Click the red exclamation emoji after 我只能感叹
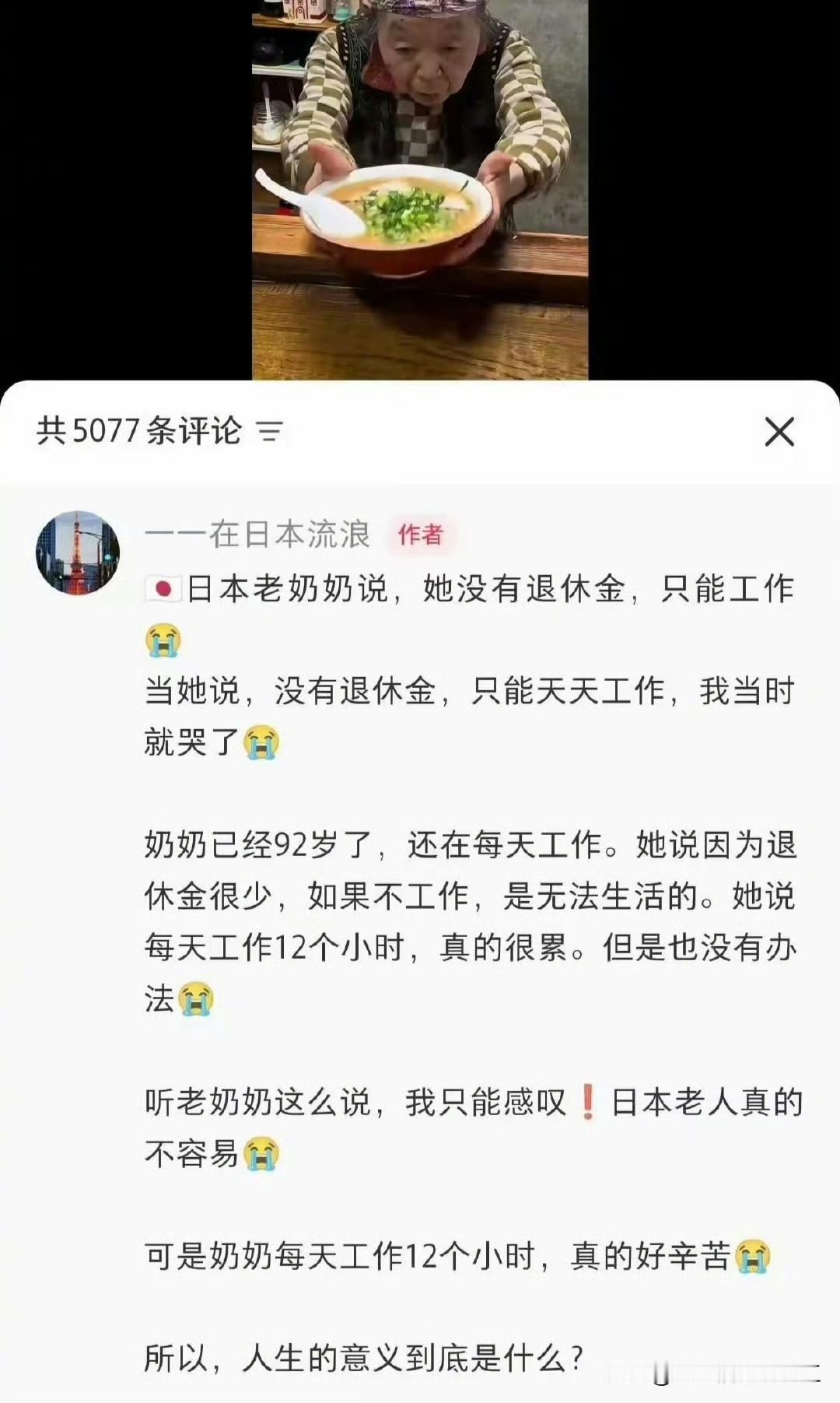The width and height of the screenshot is (840, 1403). pos(587,1103)
